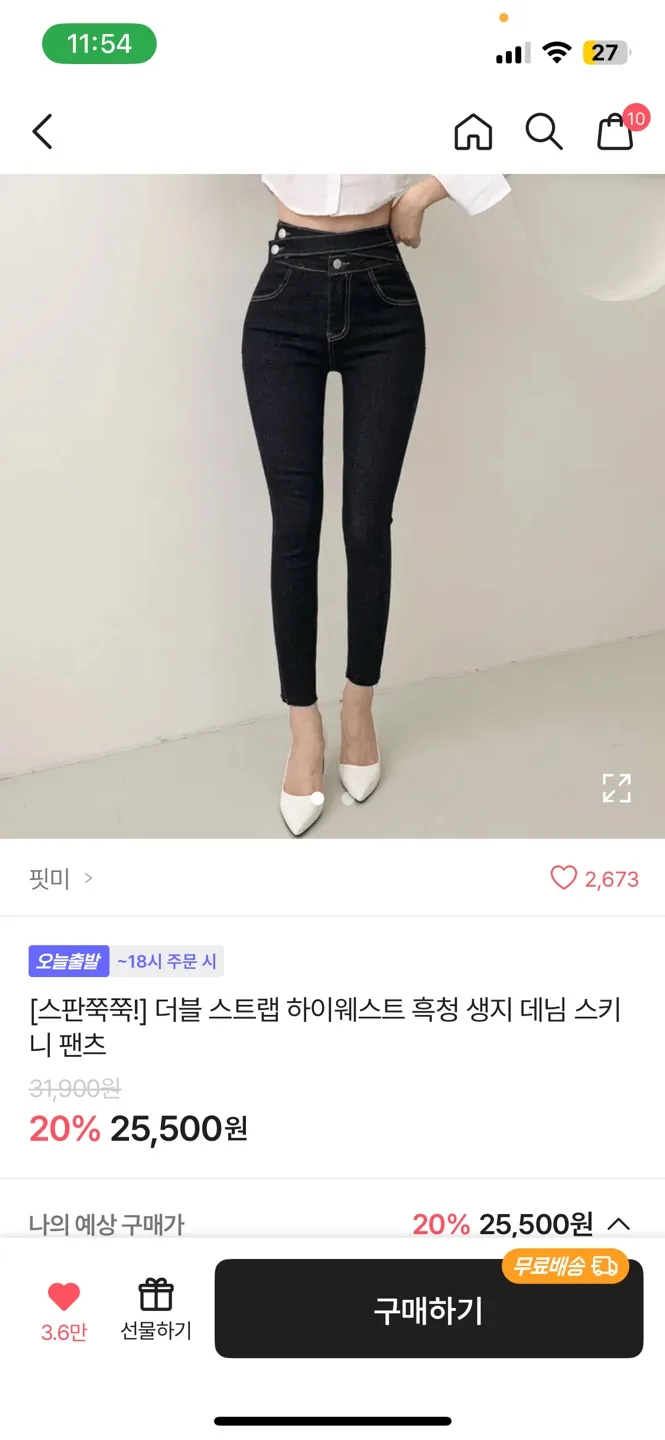Open search via the magnifier icon
The width and height of the screenshot is (665, 1440).
tap(544, 131)
